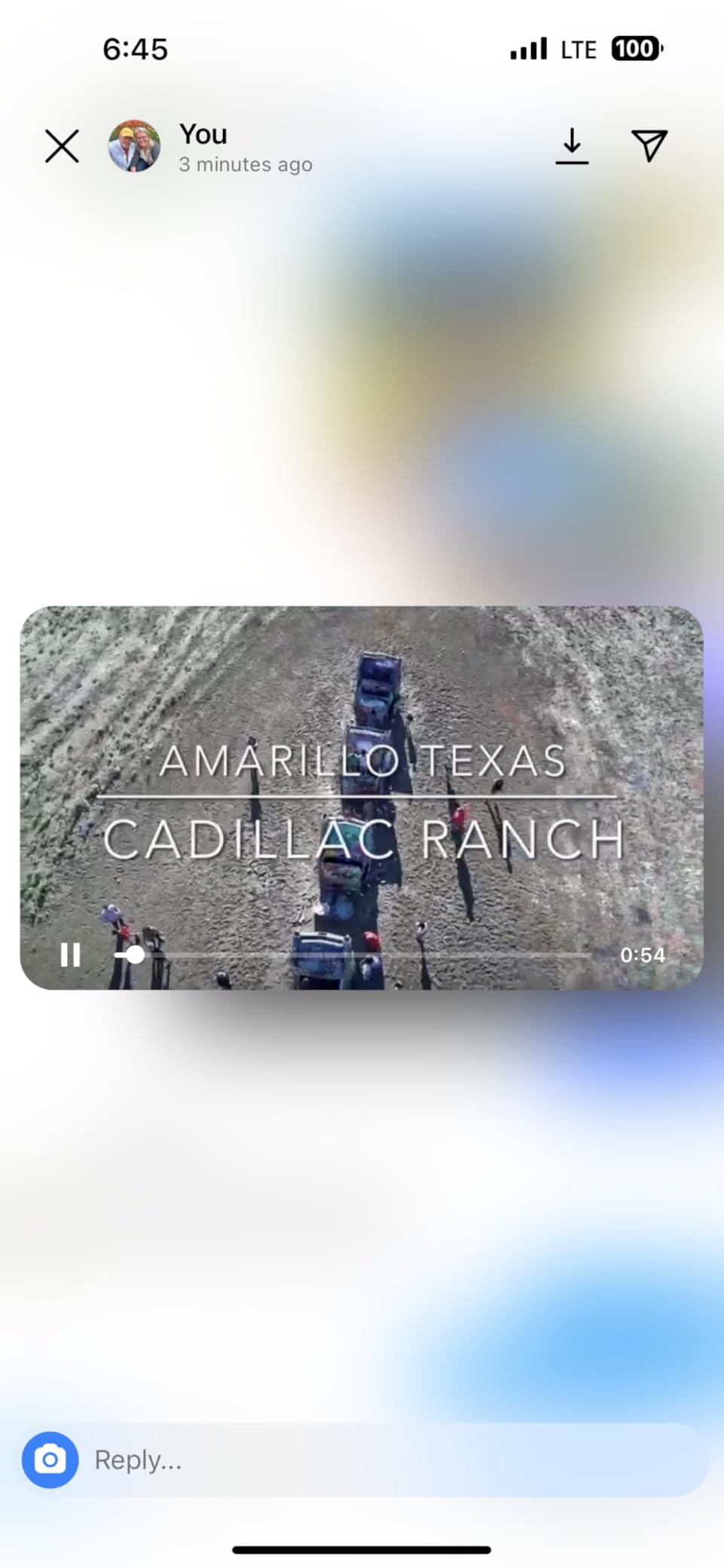The image size is (724, 1568).
Task: Forward the video with the paper plane icon
Action: 649,145
